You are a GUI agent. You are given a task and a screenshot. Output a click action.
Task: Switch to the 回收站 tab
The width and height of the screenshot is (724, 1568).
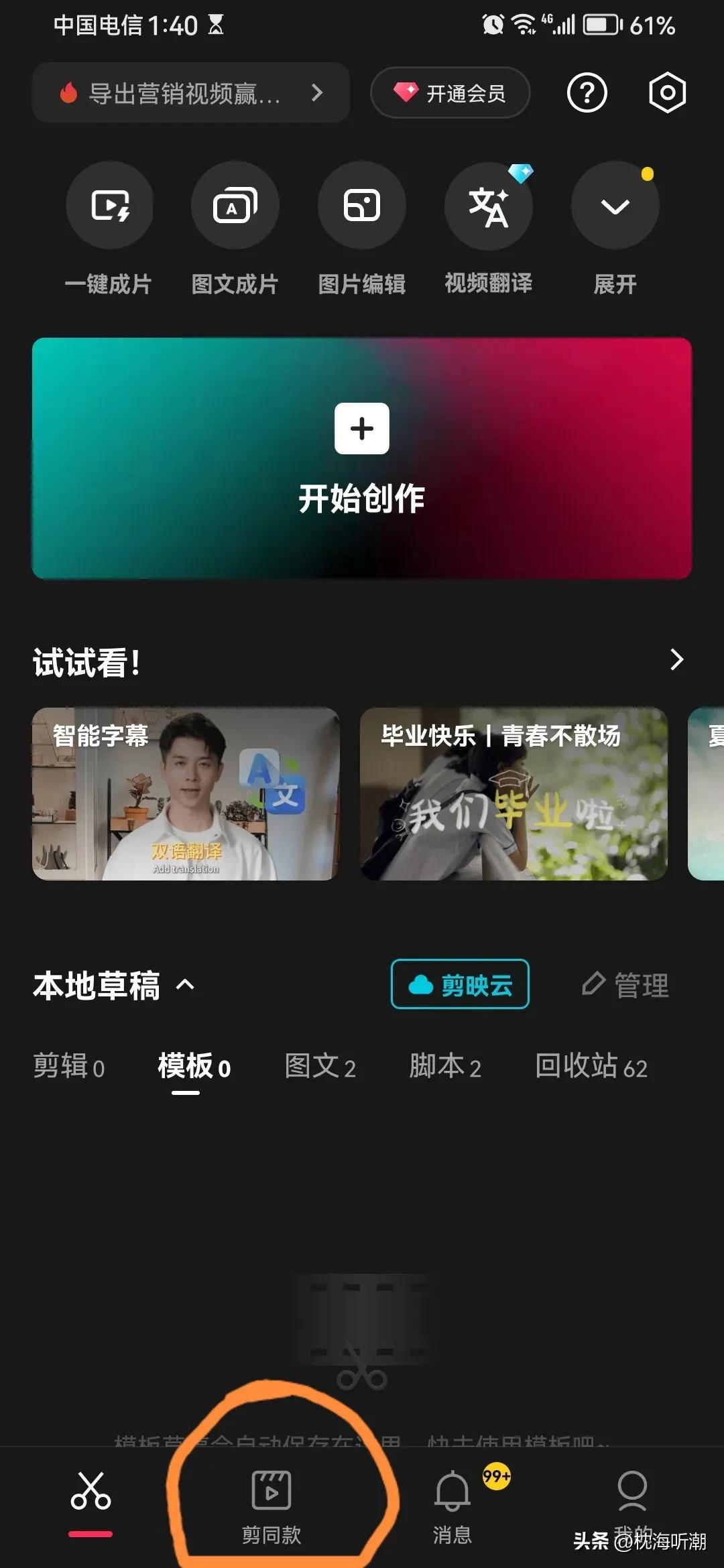point(591,1067)
